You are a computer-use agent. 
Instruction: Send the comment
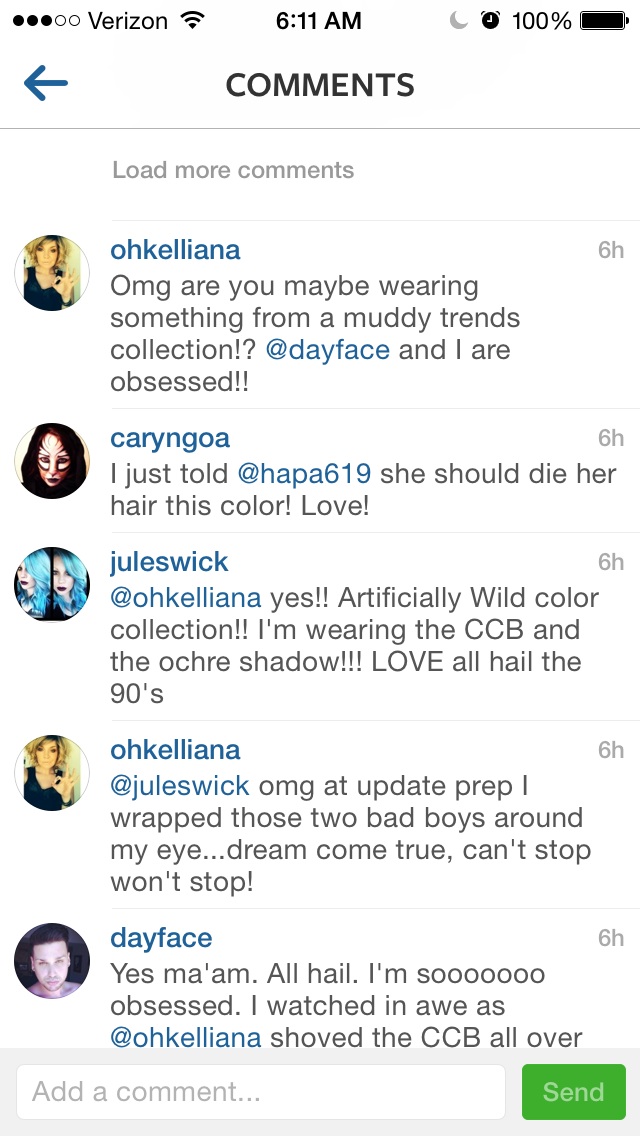(573, 1092)
